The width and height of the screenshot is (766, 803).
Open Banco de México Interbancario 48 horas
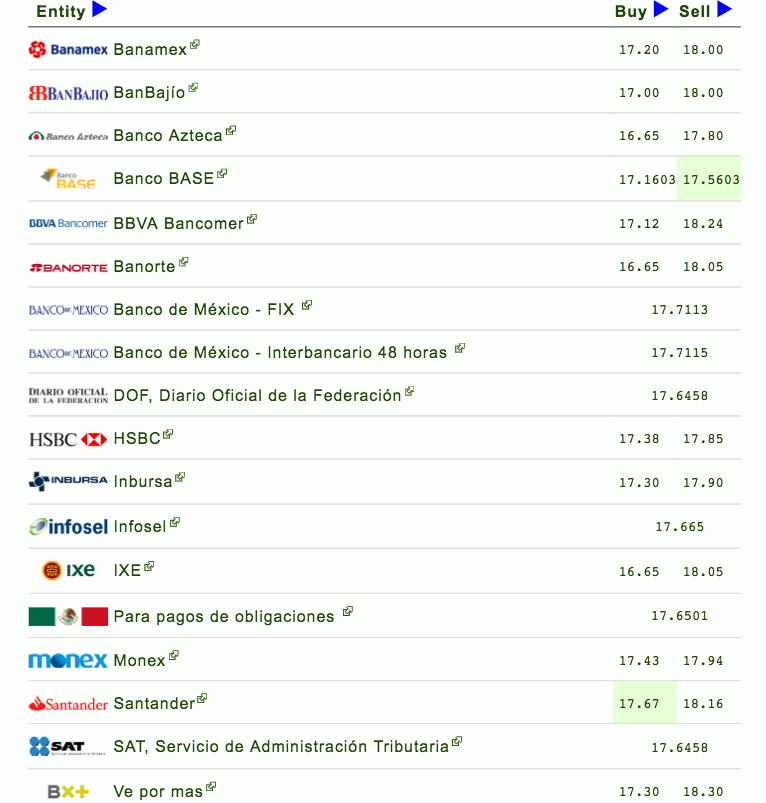(x=280, y=352)
